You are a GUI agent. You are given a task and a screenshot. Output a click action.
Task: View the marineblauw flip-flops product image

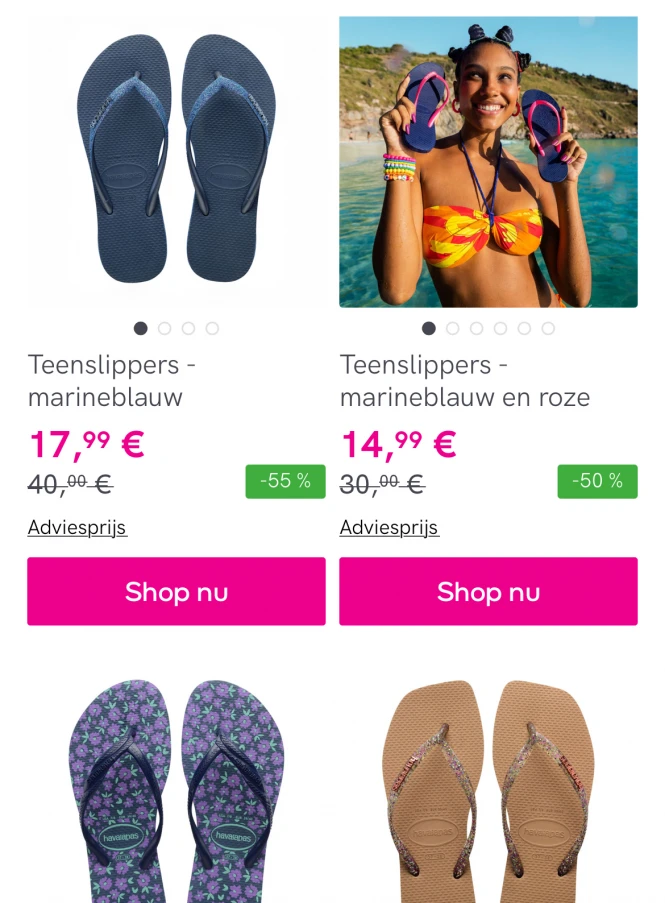[x=176, y=162]
